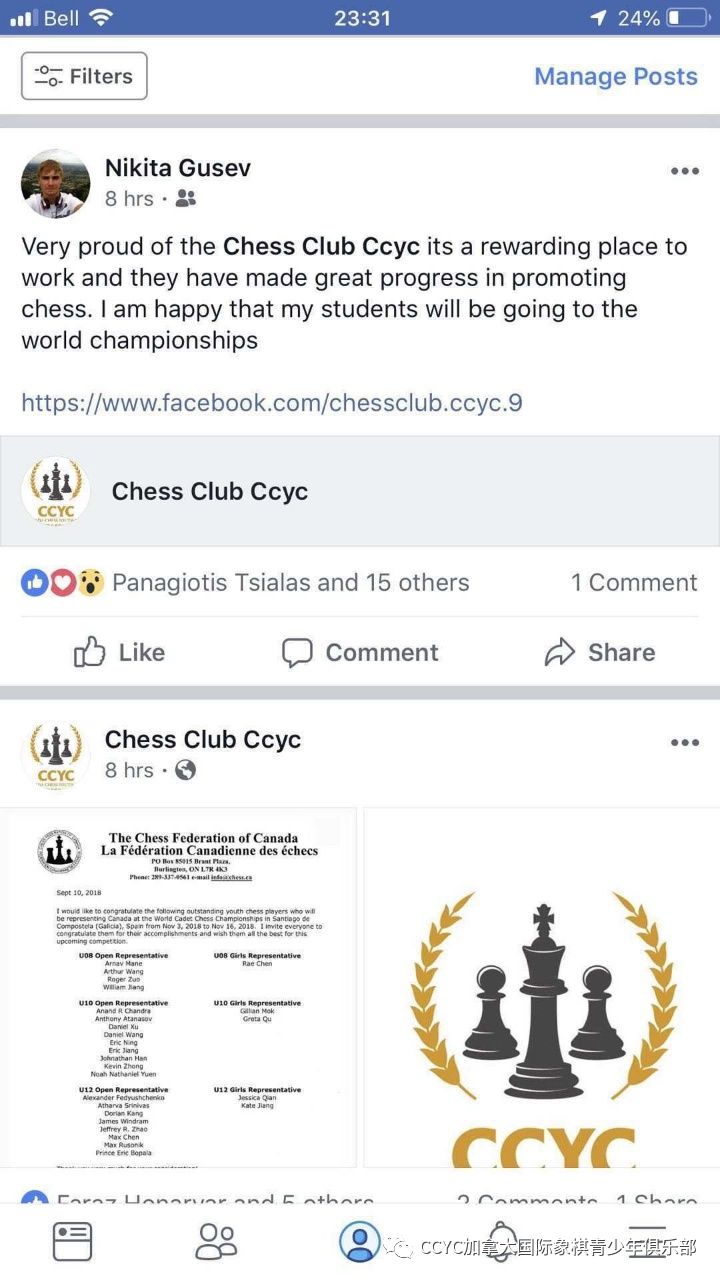The image size is (720, 1280).
Task: Open Chess Club Ccyc page from second post
Action: click(x=203, y=739)
